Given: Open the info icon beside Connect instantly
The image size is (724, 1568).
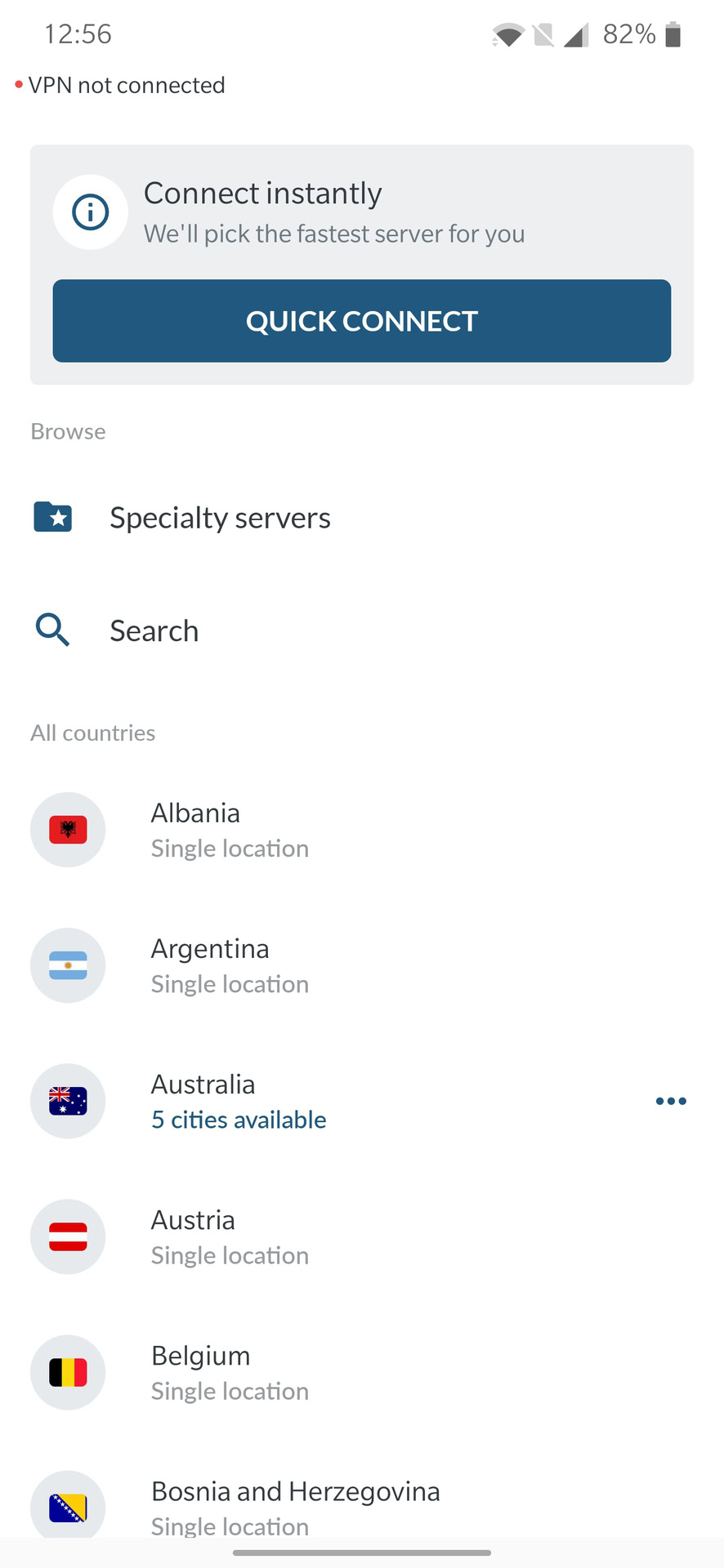Looking at the screenshot, I should [x=91, y=212].
